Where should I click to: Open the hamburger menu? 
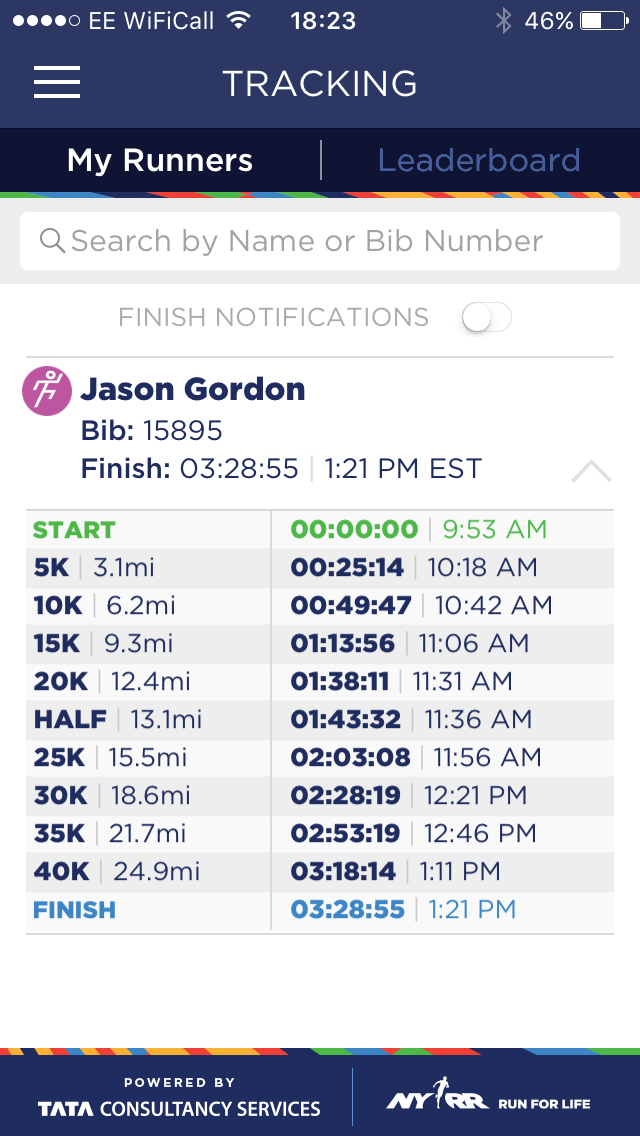[x=57, y=82]
